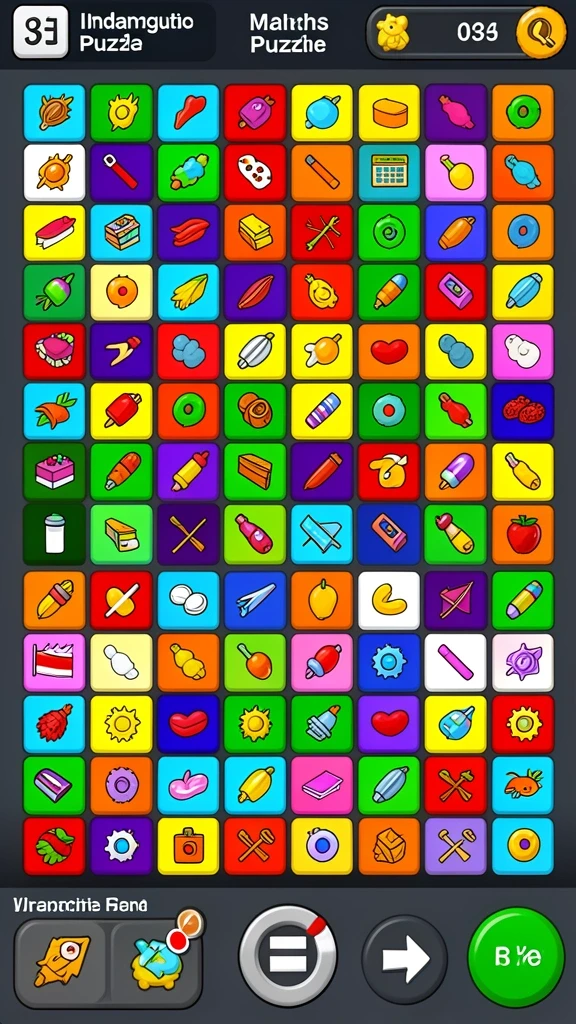The width and height of the screenshot is (576, 1024).
Task: Tap the two white eggs tile on cyan
Action: click(188, 601)
